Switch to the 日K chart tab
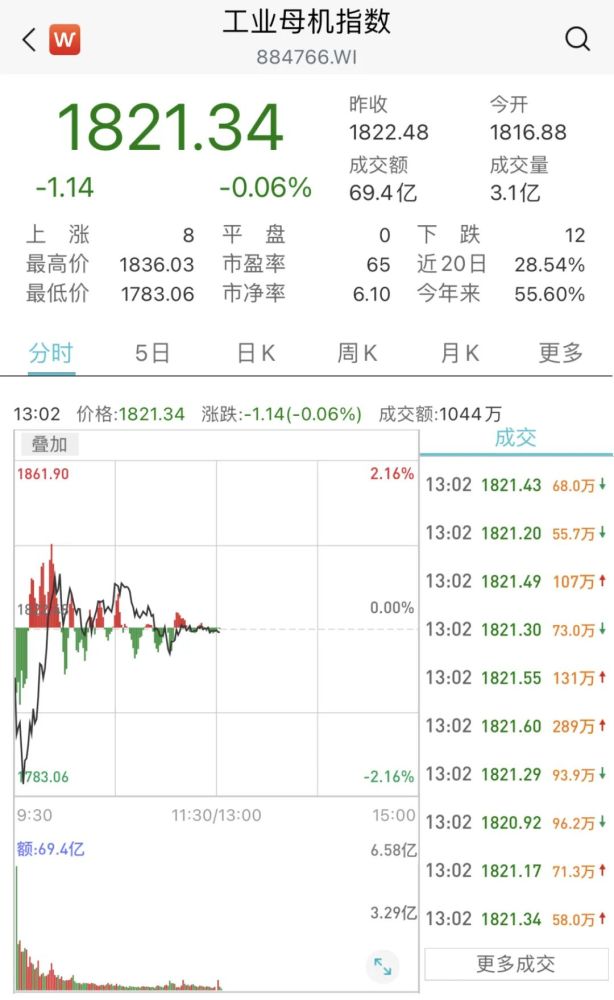The height and width of the screenshot is (1000, 614). [x=256, y=353]
